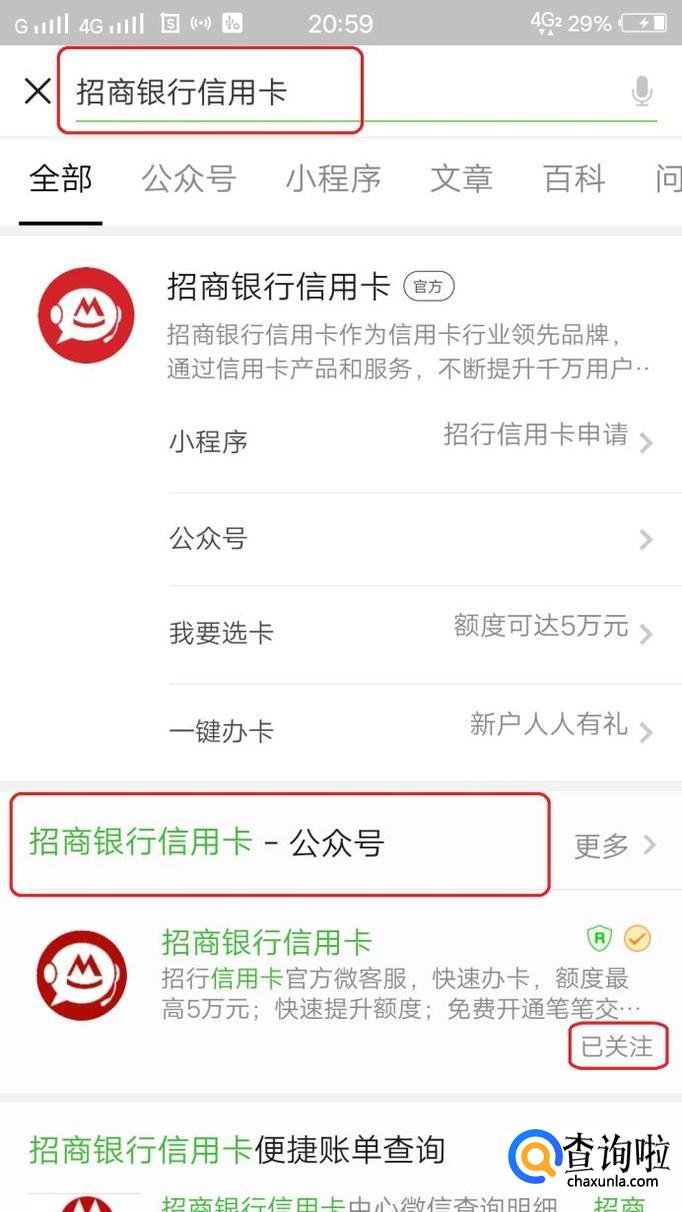Open the 公众号 row under the official card
This screenshot has height=1212, width=682.
click(411, 539)
